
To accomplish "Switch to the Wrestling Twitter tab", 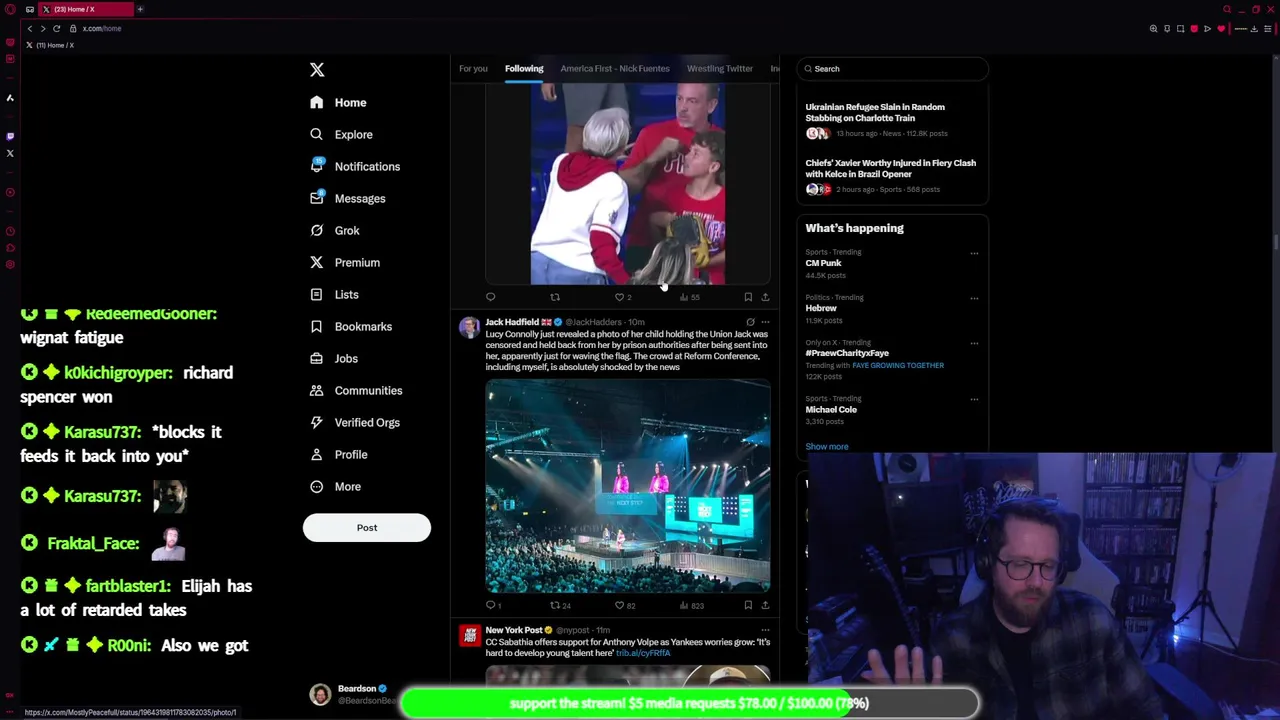I will click(x=719, y=69).
